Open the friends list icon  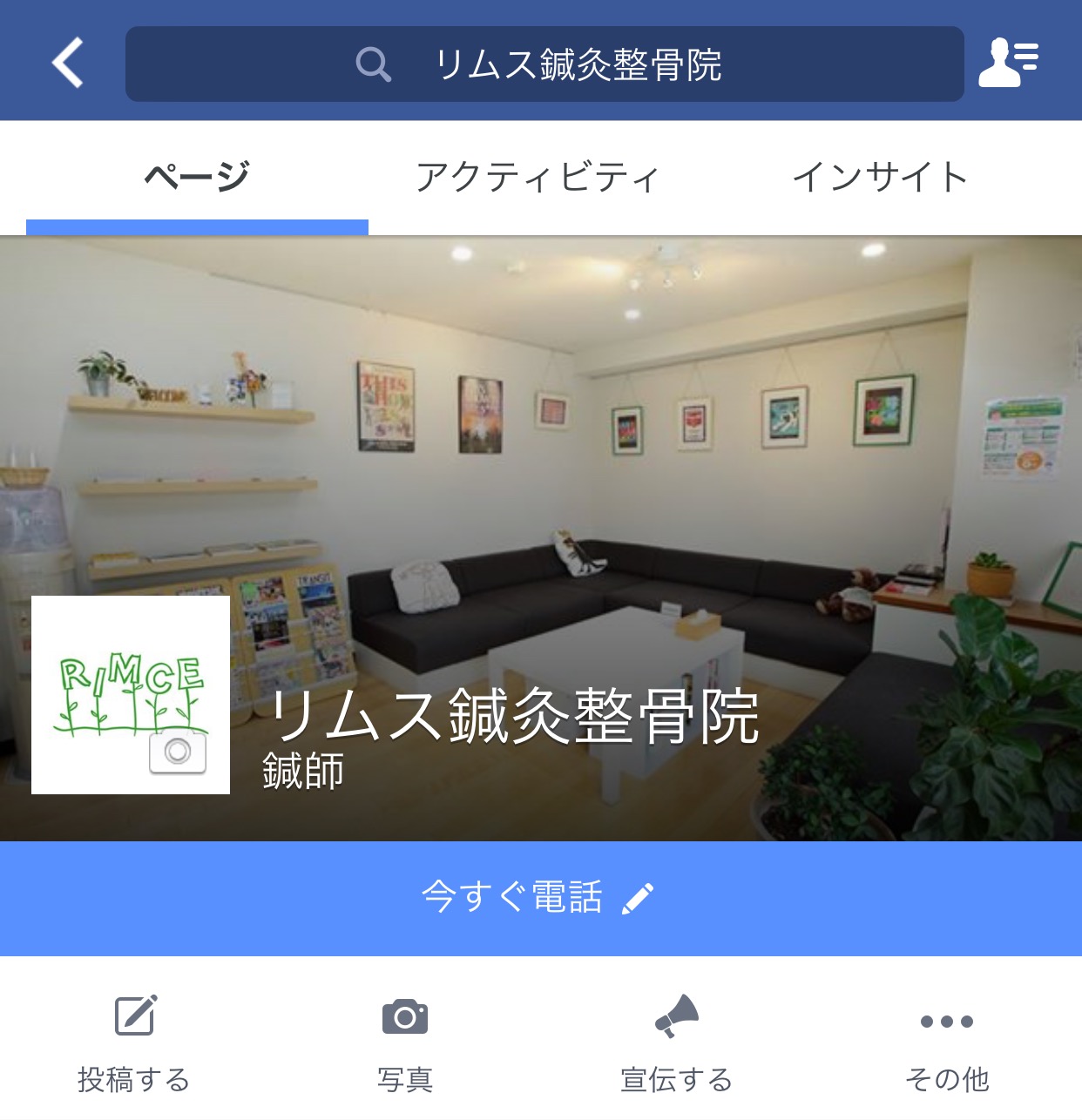click(1008, 63)
